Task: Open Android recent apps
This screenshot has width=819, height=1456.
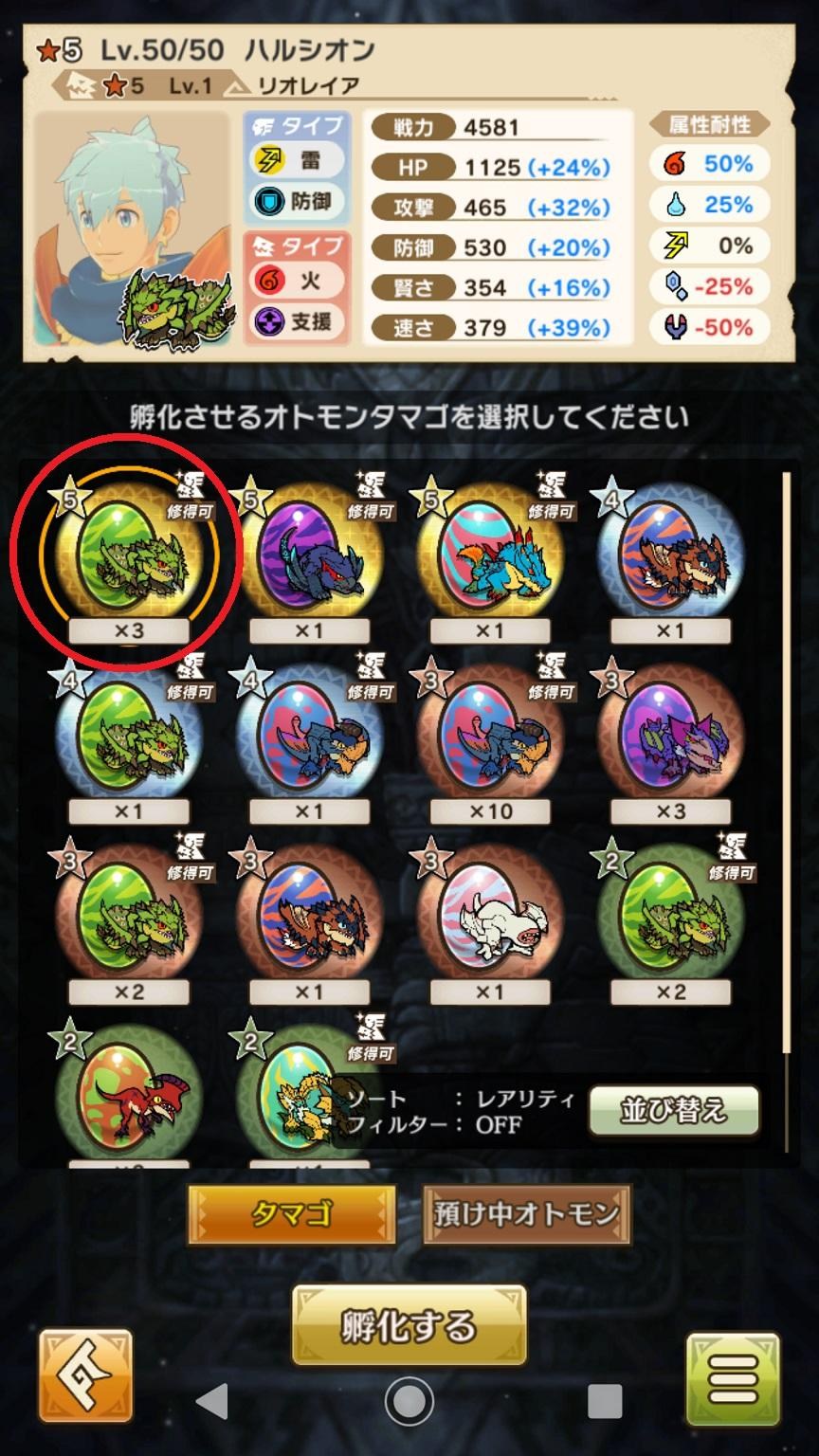Action: pos(605,1400)
